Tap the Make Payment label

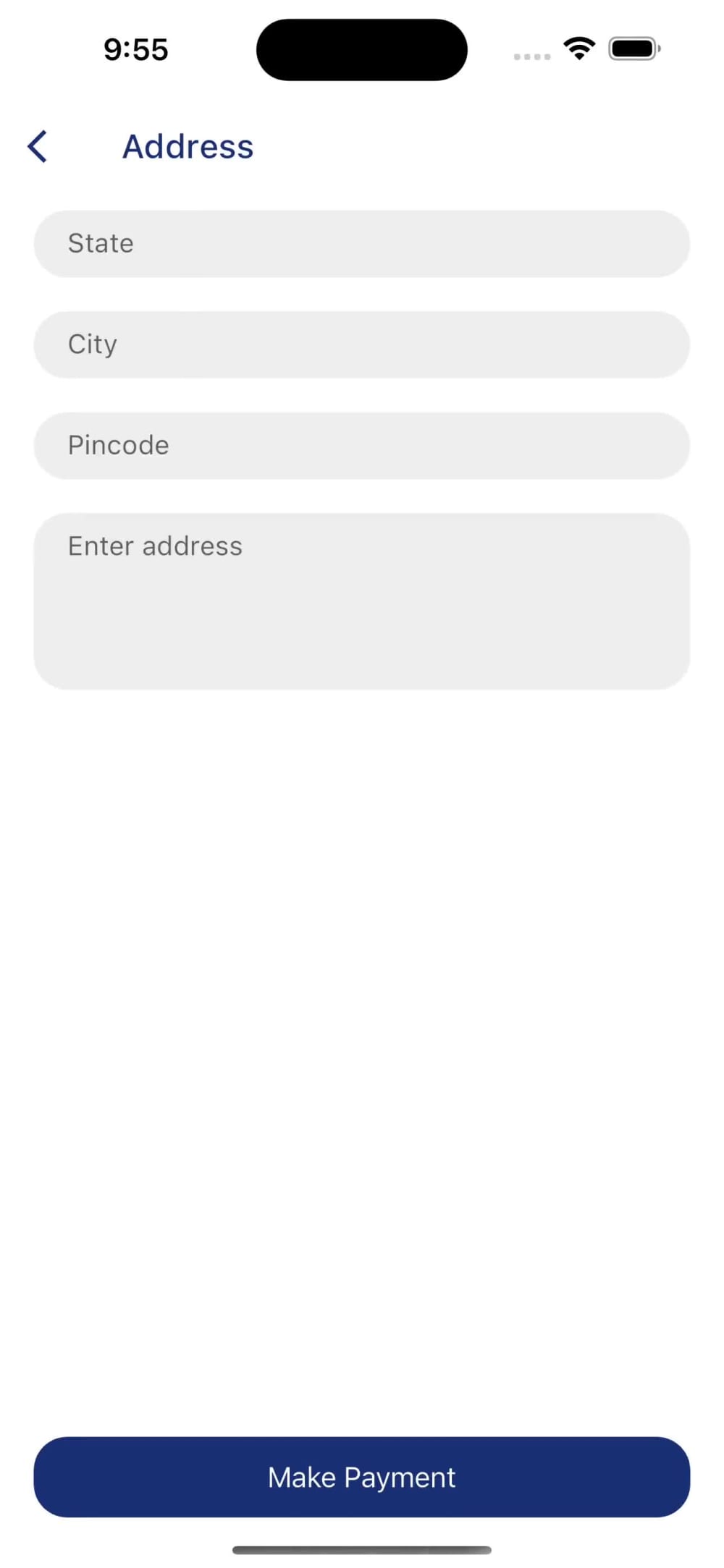[x=362, y=1477]
